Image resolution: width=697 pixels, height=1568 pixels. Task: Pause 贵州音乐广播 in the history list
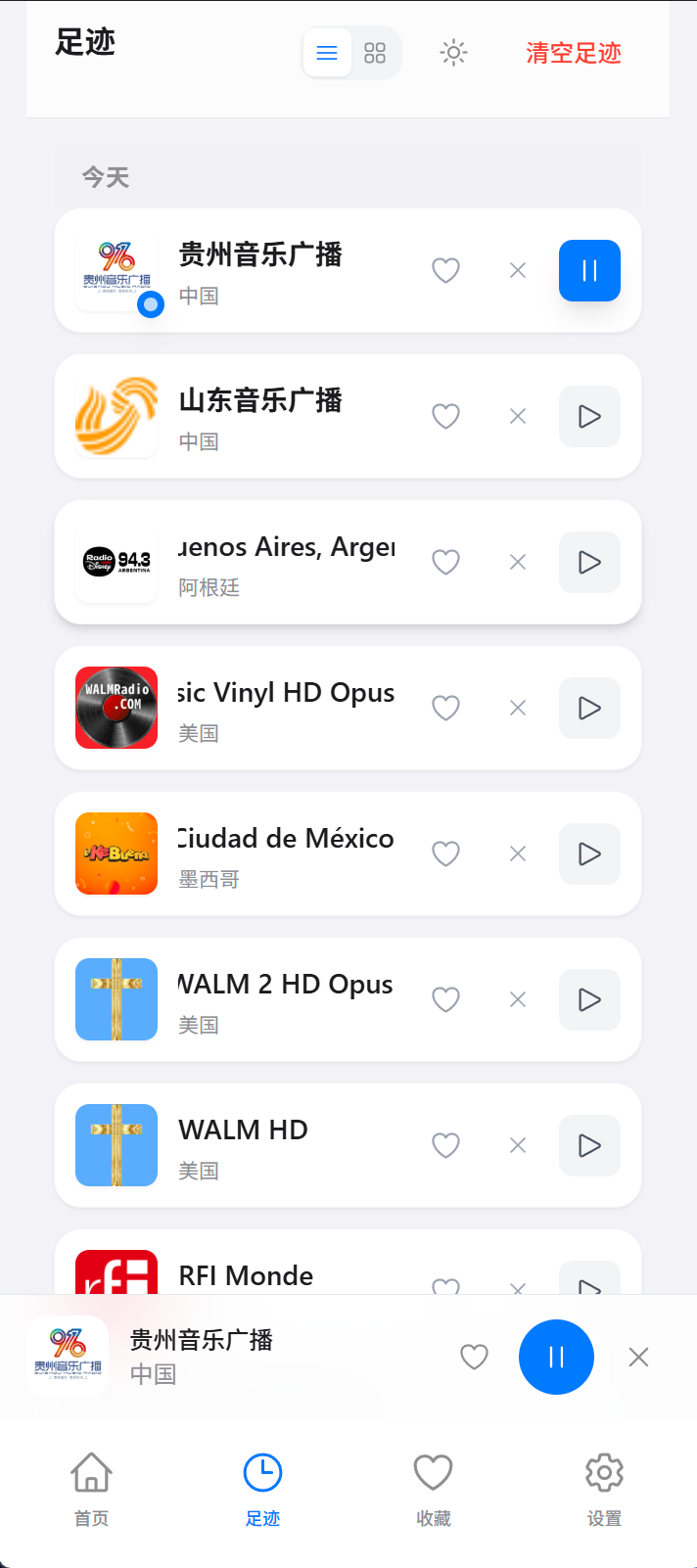(589, 270)
